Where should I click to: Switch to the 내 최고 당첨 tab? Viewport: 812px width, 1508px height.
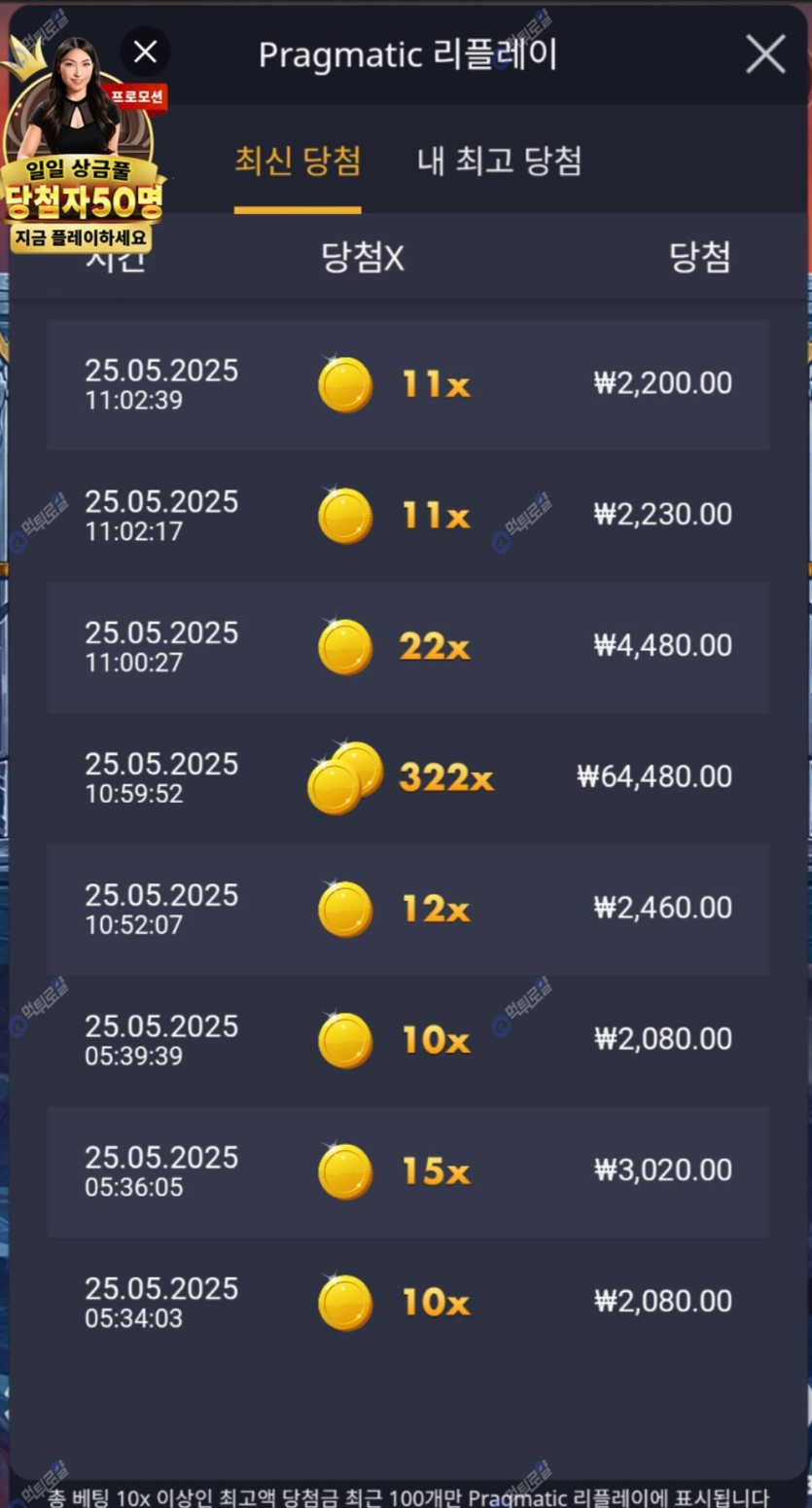(x=499, y=161)
